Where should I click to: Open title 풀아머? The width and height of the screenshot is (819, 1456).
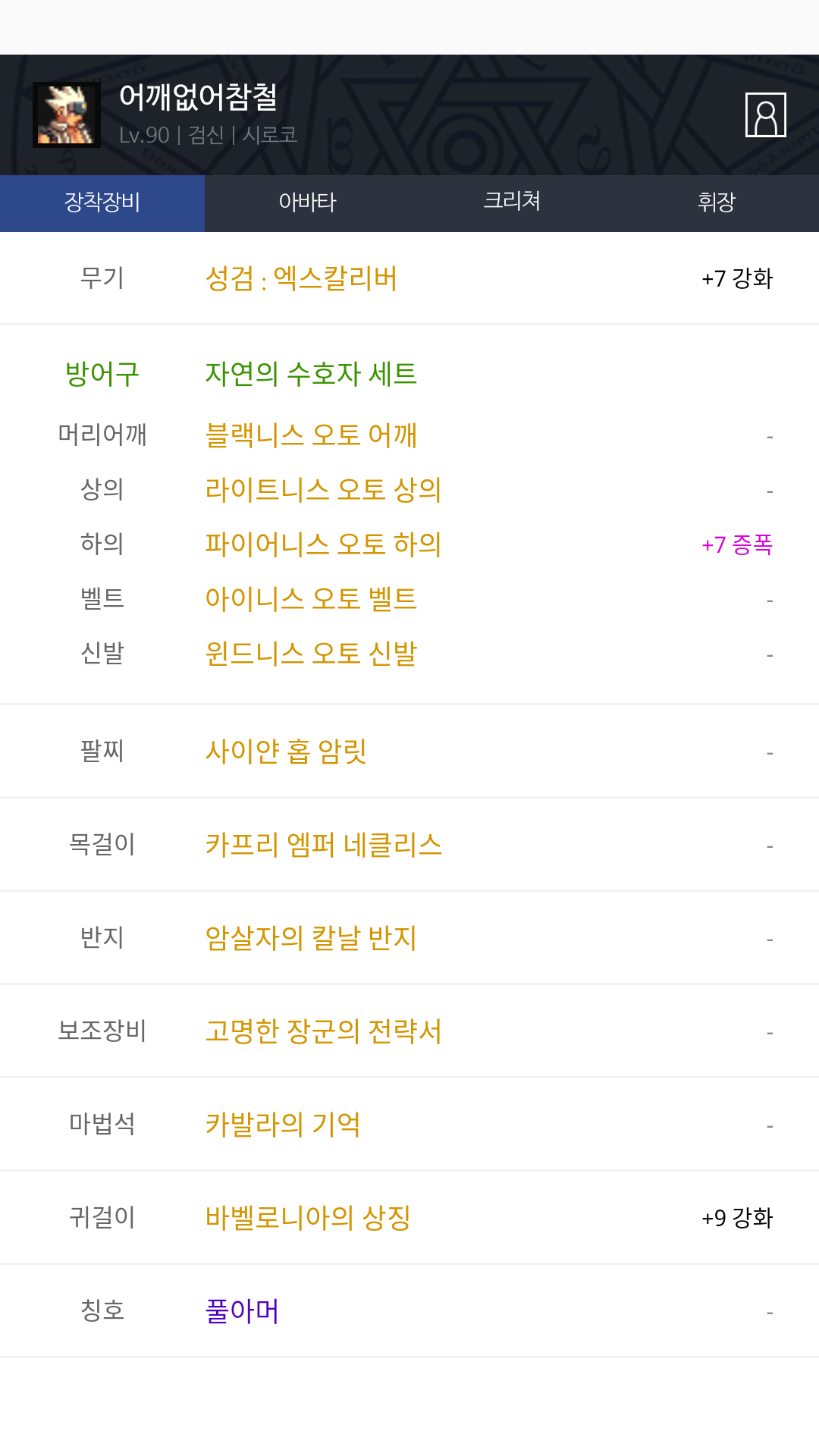coord(242,1311)
